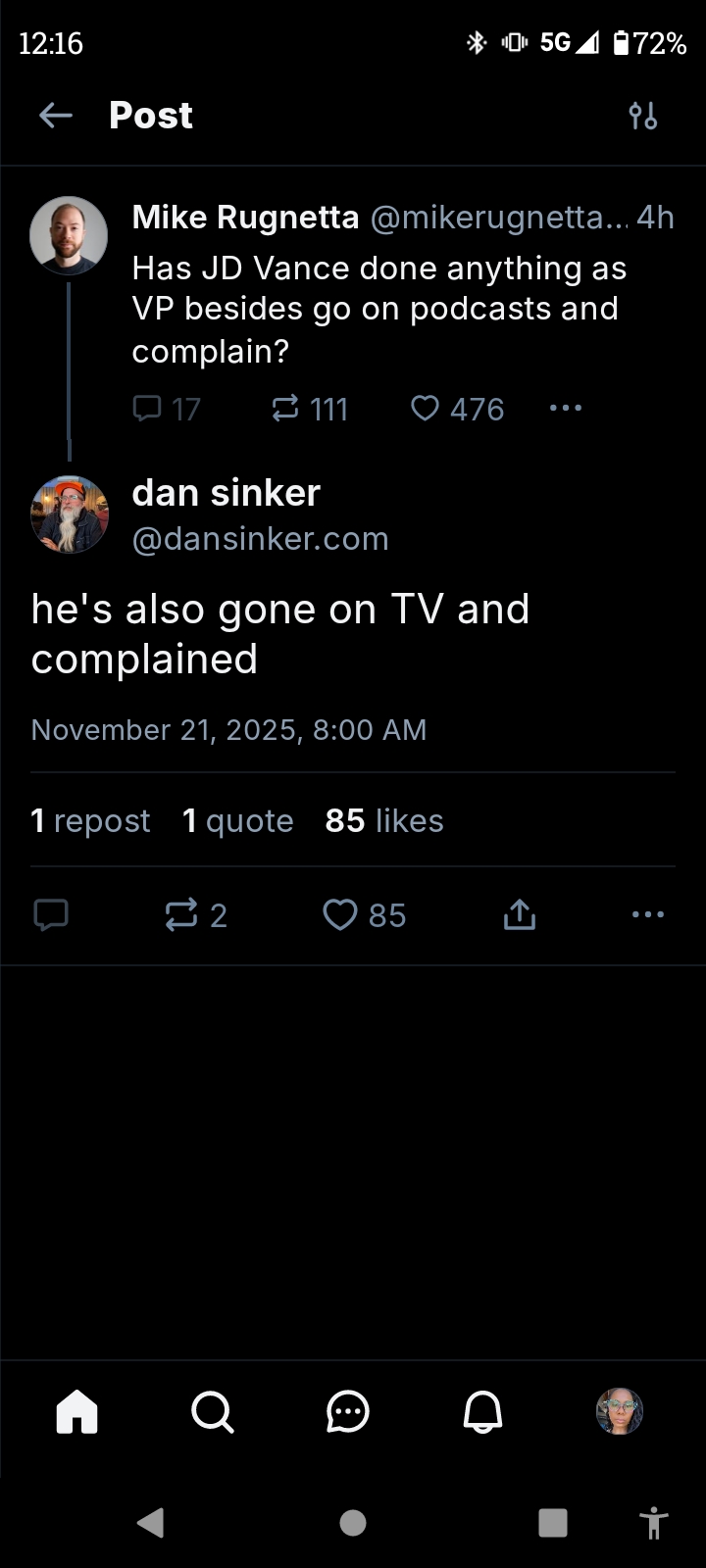
Task: Open more options on dan sinker's post
Action: [648, 914]
